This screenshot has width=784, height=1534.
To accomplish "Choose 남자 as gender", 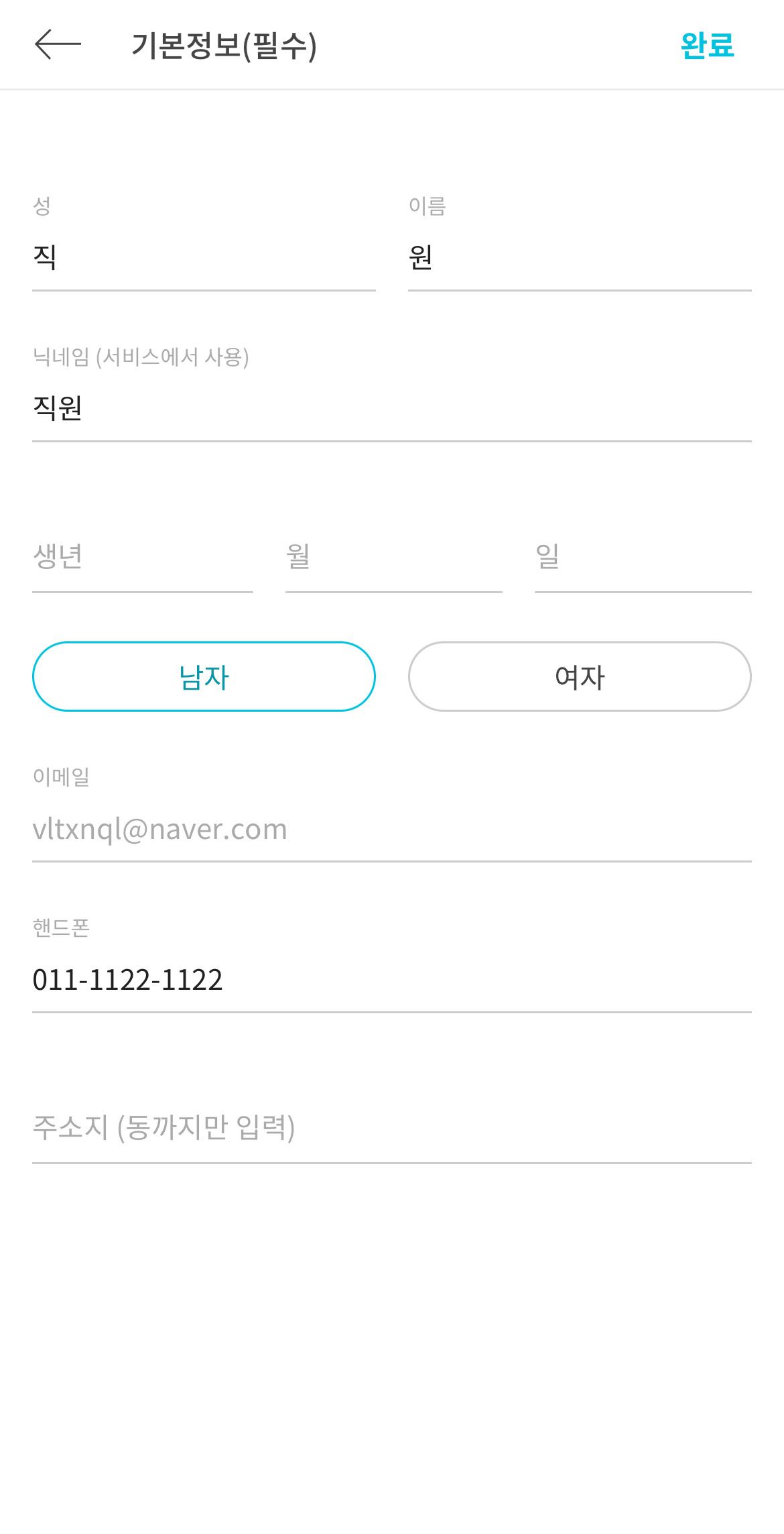I will [x=204, y=677].
